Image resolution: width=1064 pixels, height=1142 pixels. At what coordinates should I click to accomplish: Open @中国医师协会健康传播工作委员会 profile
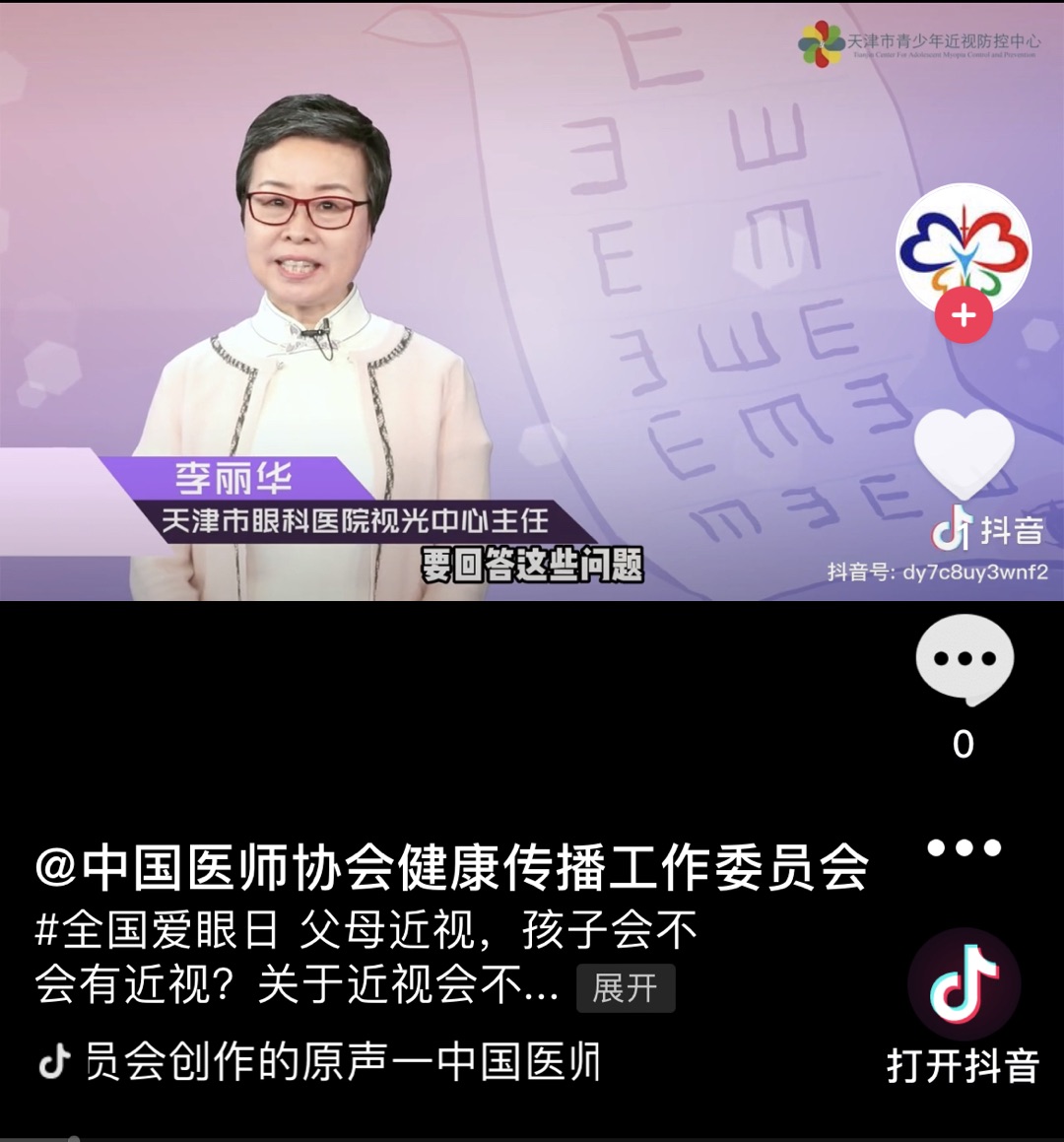(x=452, y=868)
